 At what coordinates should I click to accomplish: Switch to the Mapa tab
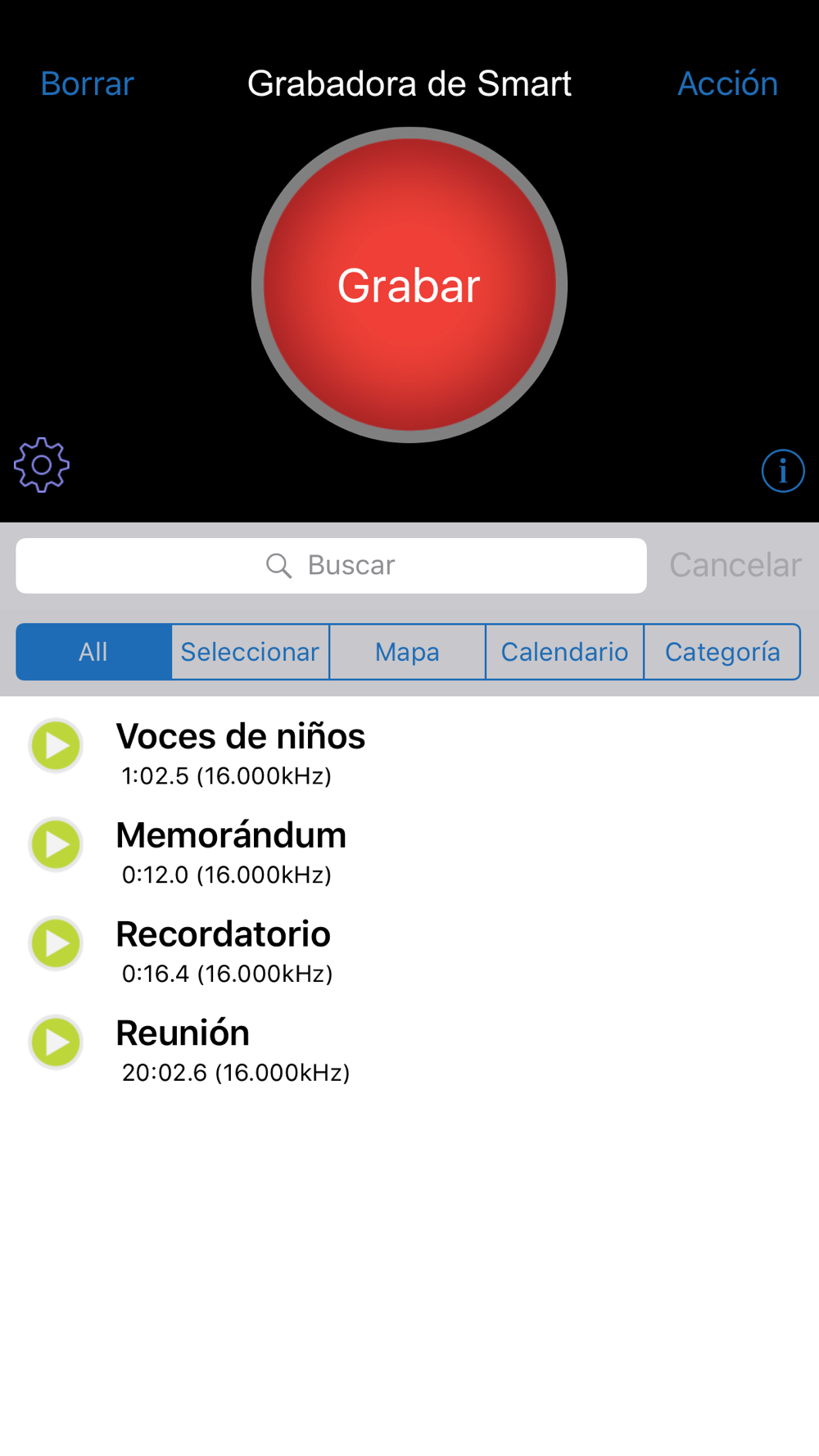coord(407,652)
